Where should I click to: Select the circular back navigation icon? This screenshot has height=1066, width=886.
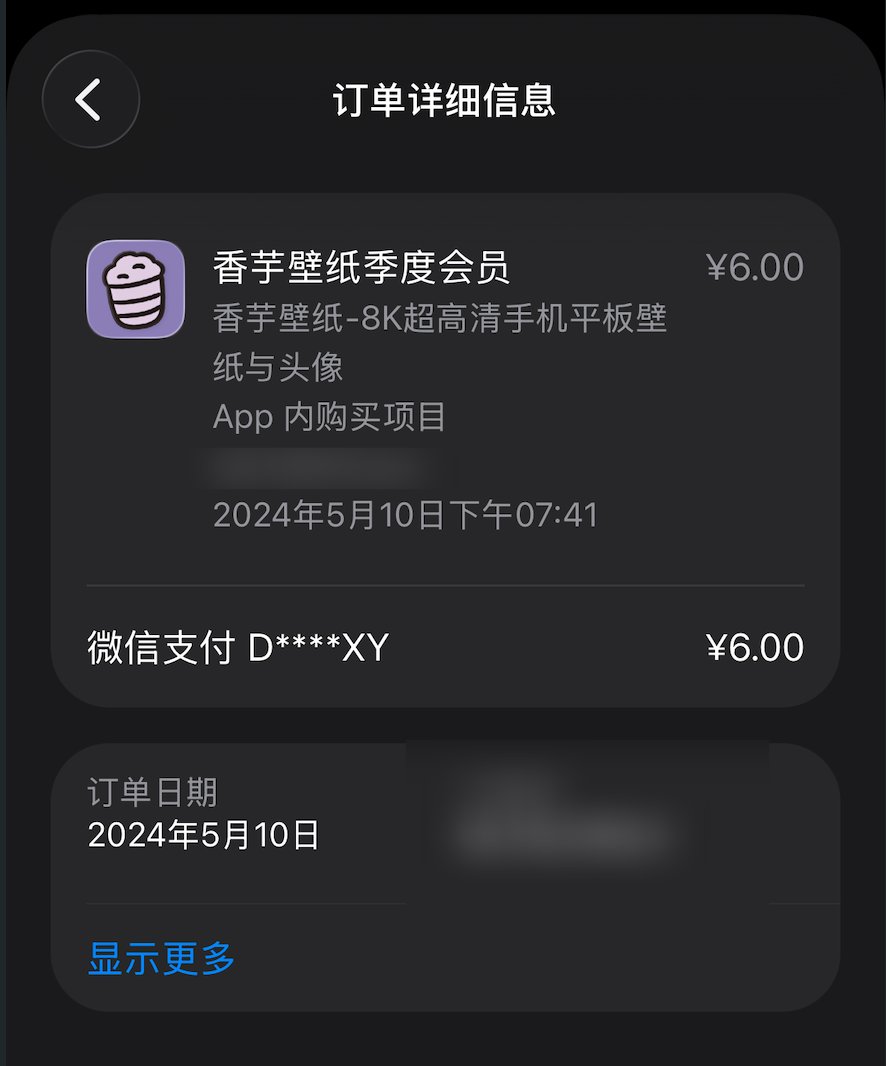click(x=91, y=100)
